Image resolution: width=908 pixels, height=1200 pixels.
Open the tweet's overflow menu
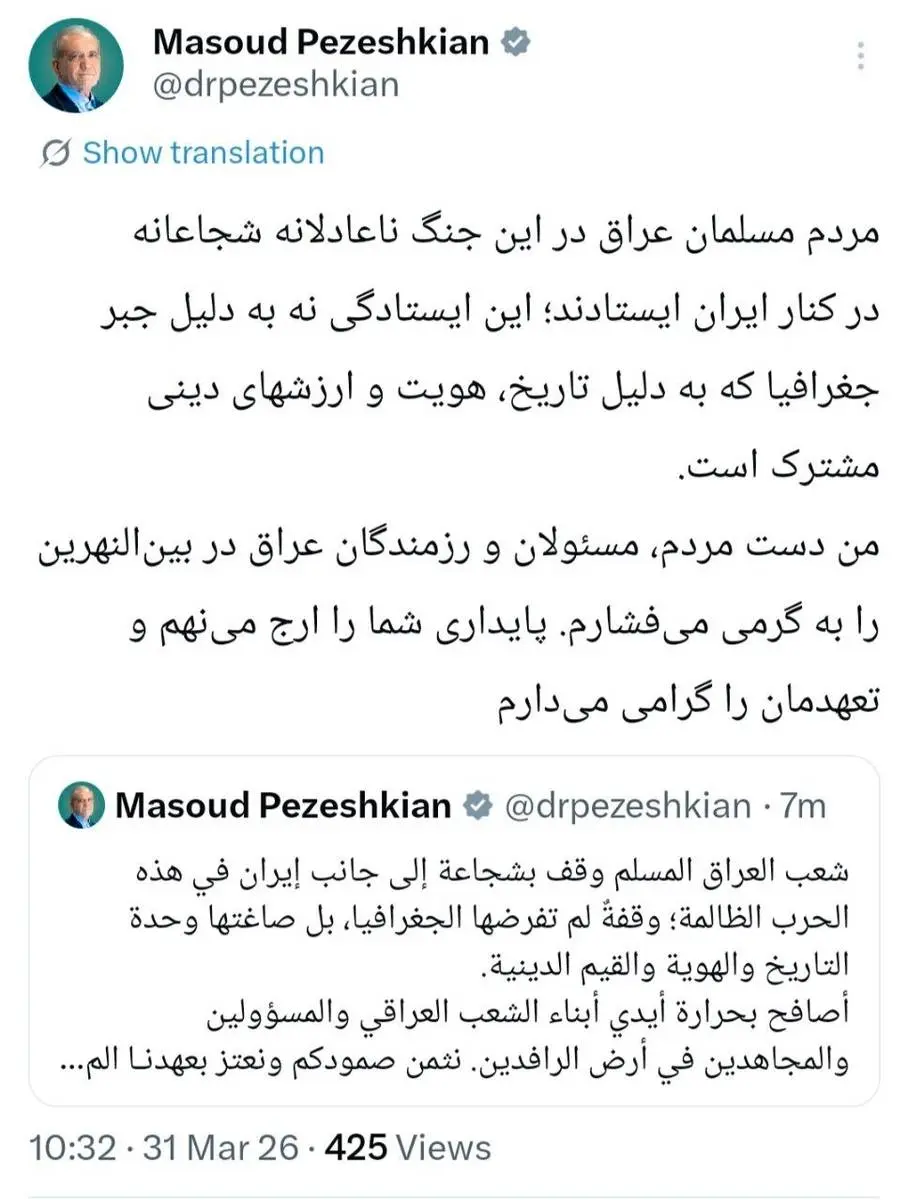click(861, 54)
